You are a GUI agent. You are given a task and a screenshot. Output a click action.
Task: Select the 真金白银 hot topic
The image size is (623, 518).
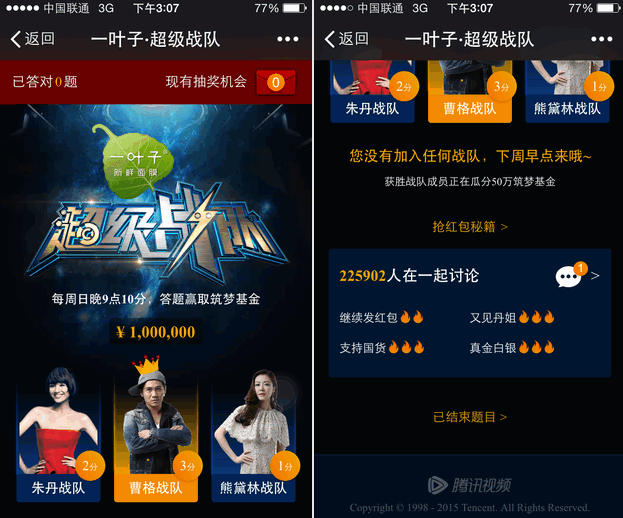(512, 348)
